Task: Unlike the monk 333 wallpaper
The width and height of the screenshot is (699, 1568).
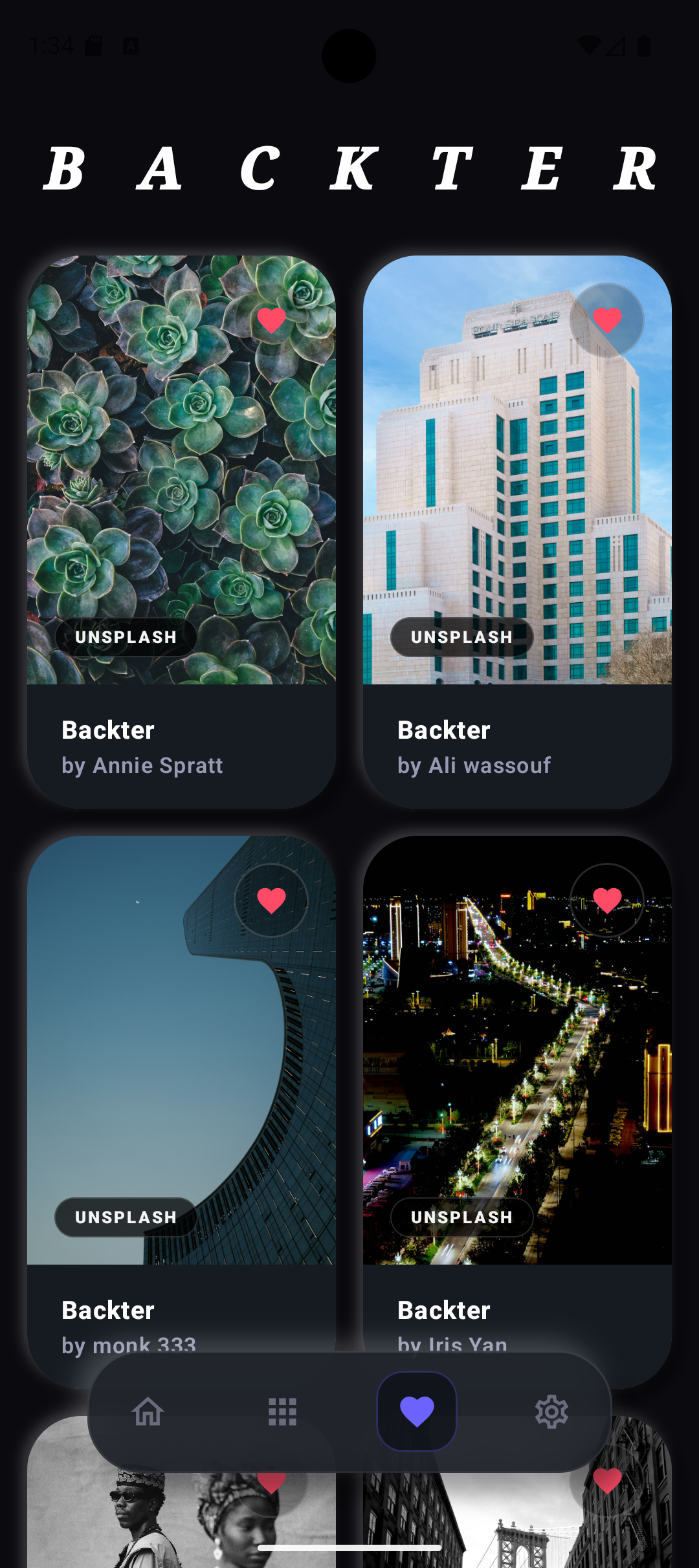Action: (271, 900)
